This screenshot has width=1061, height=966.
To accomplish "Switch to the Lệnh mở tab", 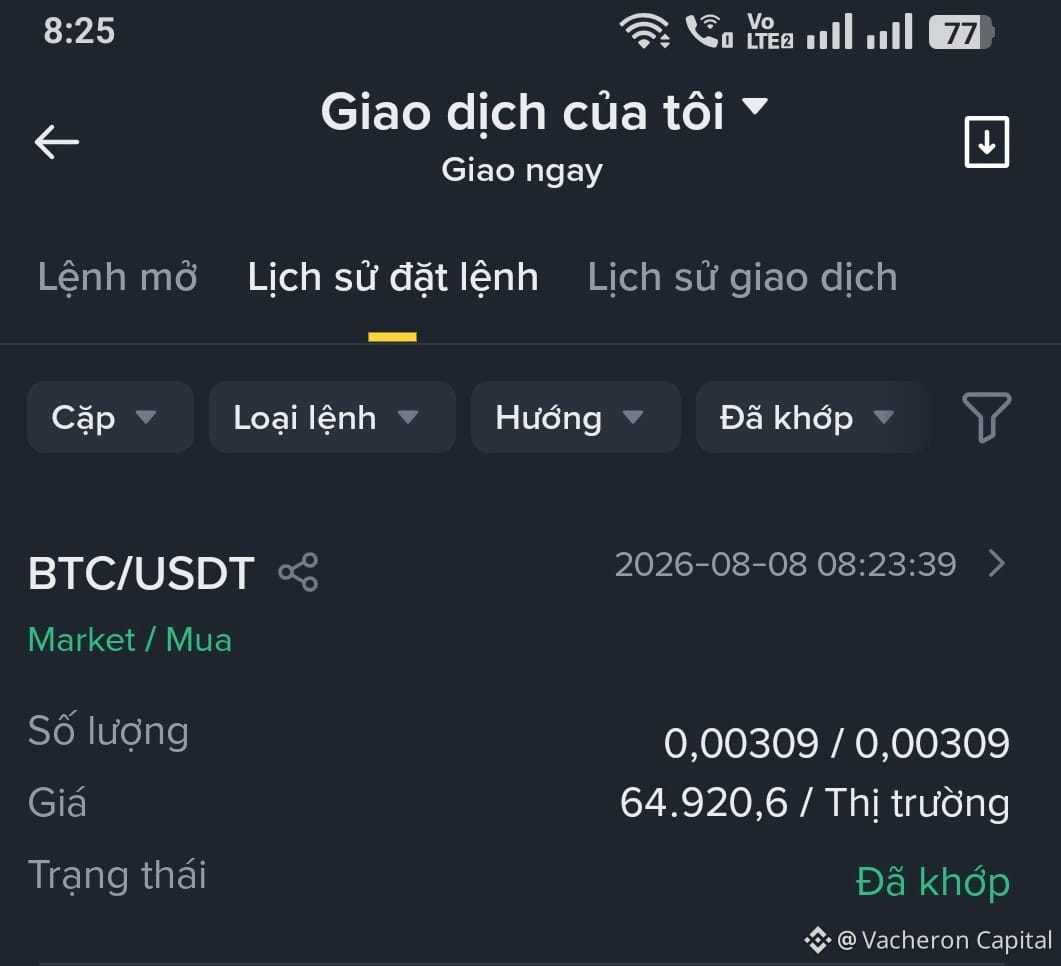I will pyautogui.click(x=117, y=277).
